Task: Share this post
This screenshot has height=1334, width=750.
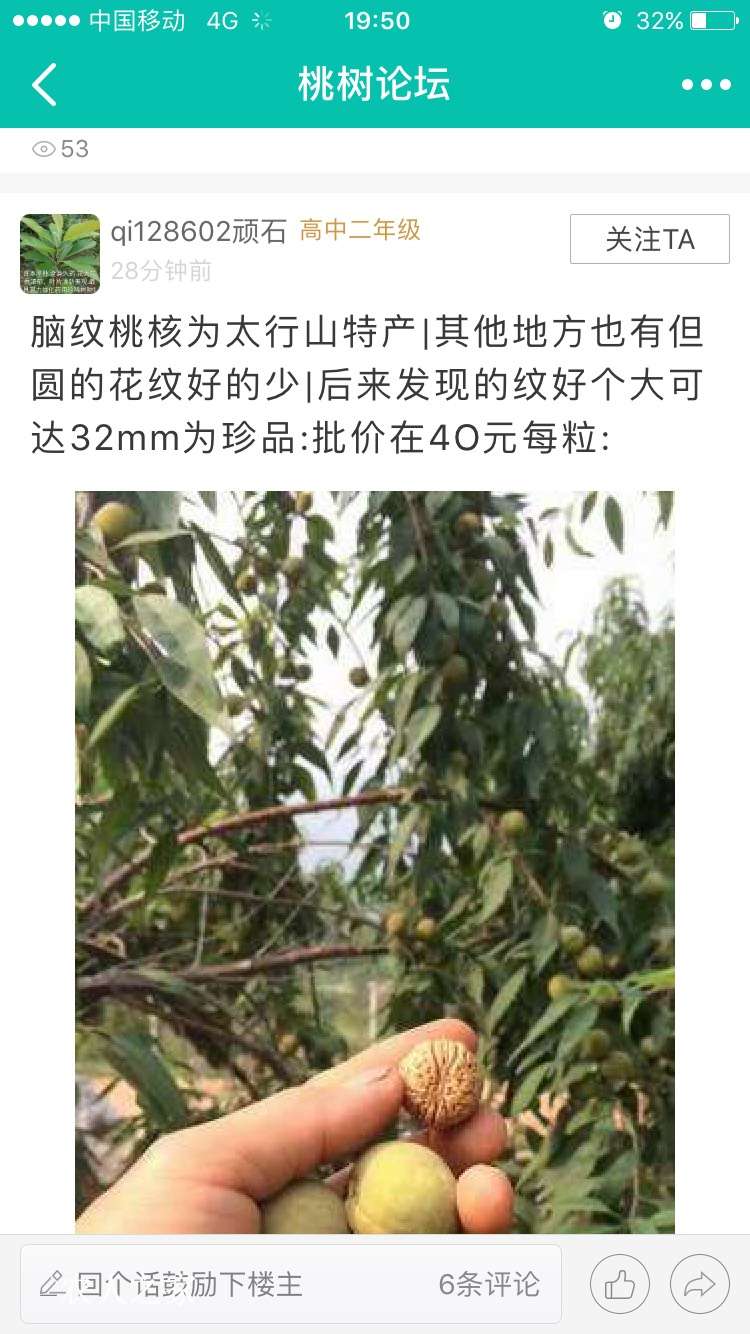Action: click(699, 1284)
